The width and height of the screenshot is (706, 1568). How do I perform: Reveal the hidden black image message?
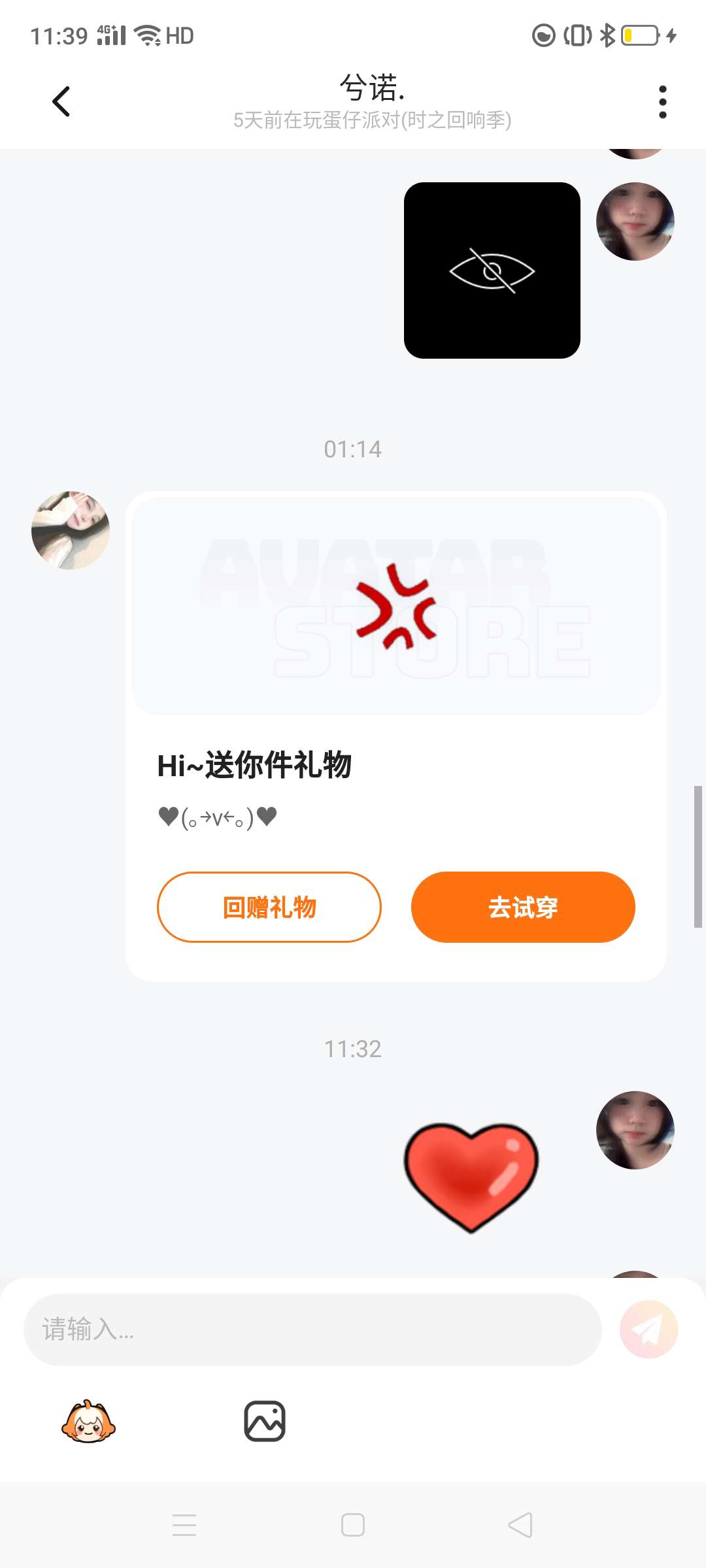pyautogui.click(x=492, y=270)
